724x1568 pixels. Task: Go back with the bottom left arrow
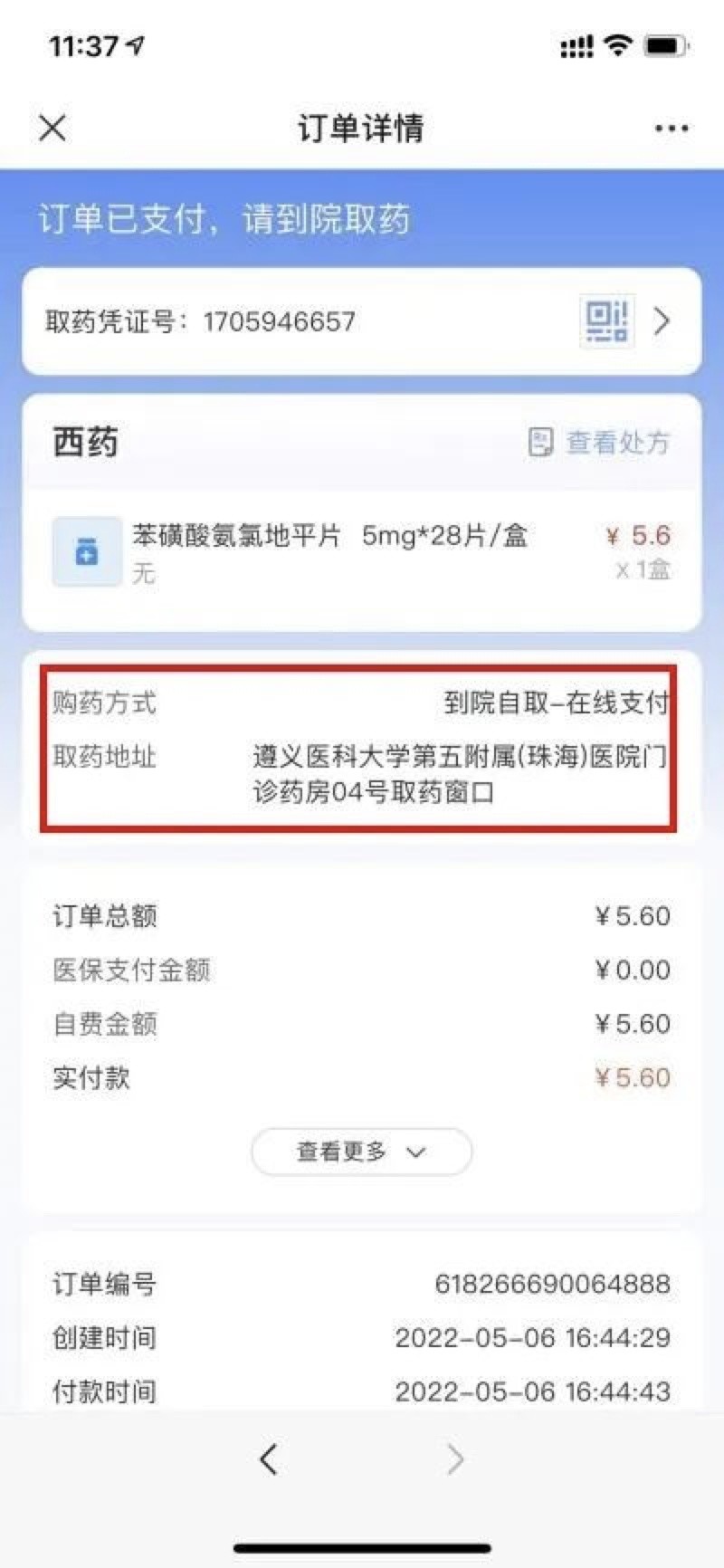pos(269,1458)
